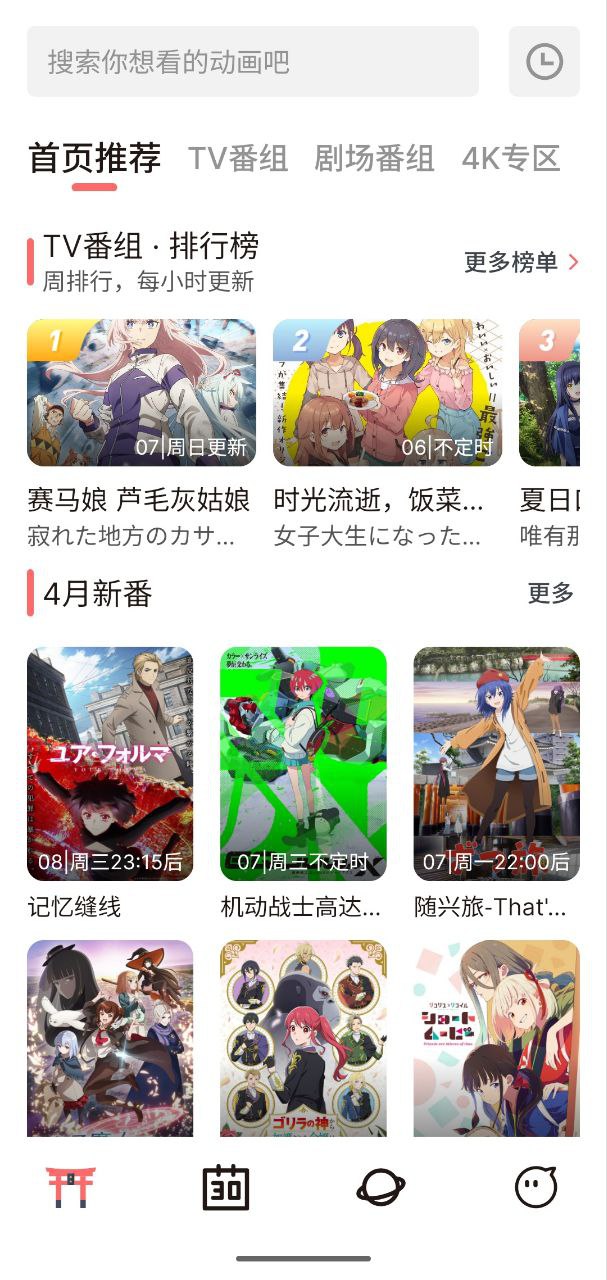Open the 随兴旅-That's anime poster
Viewport: 607px width, 1280px height.
(x=496, y=763)
